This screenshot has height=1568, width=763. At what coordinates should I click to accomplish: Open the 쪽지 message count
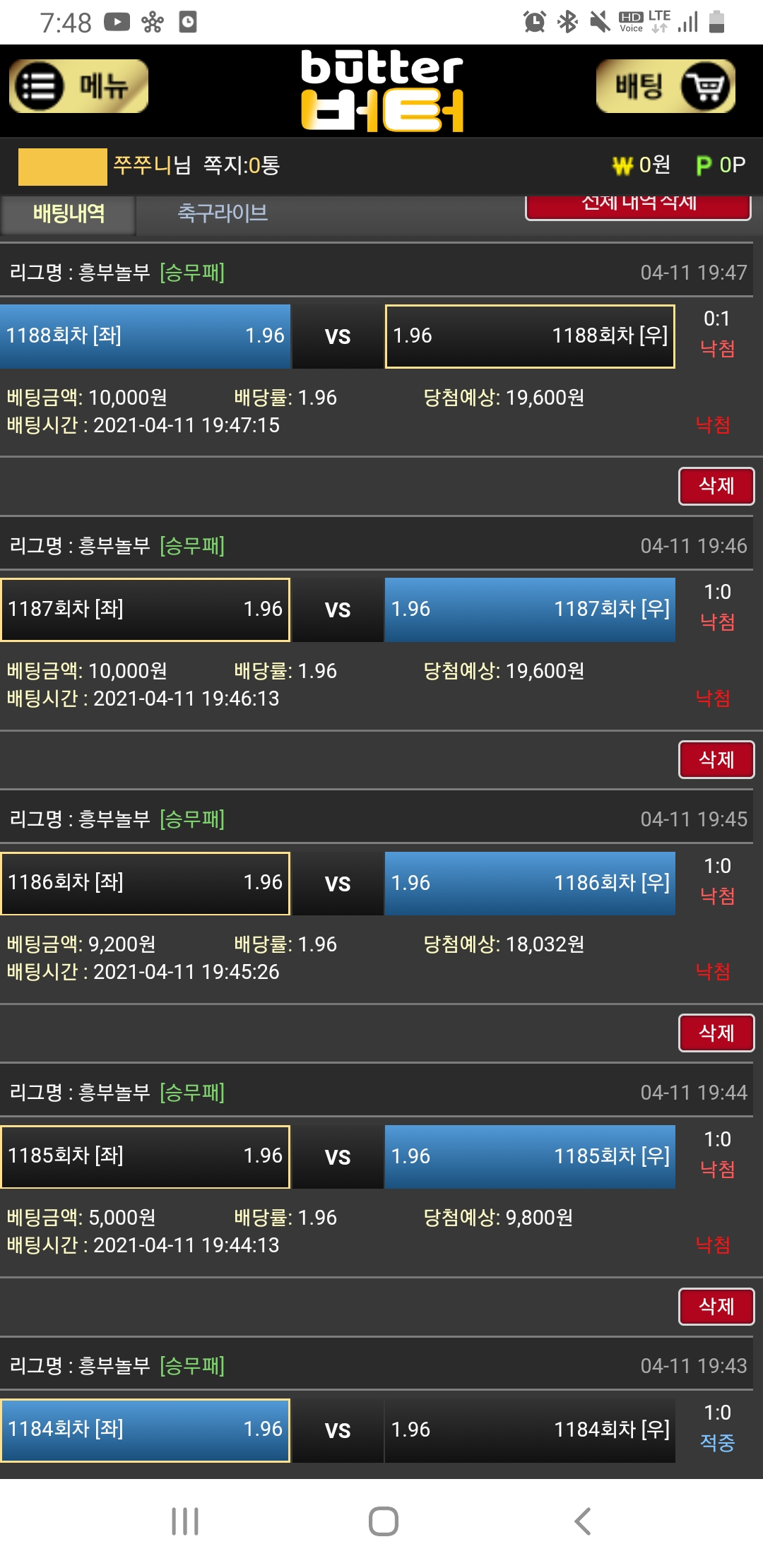tap(242, 165)
